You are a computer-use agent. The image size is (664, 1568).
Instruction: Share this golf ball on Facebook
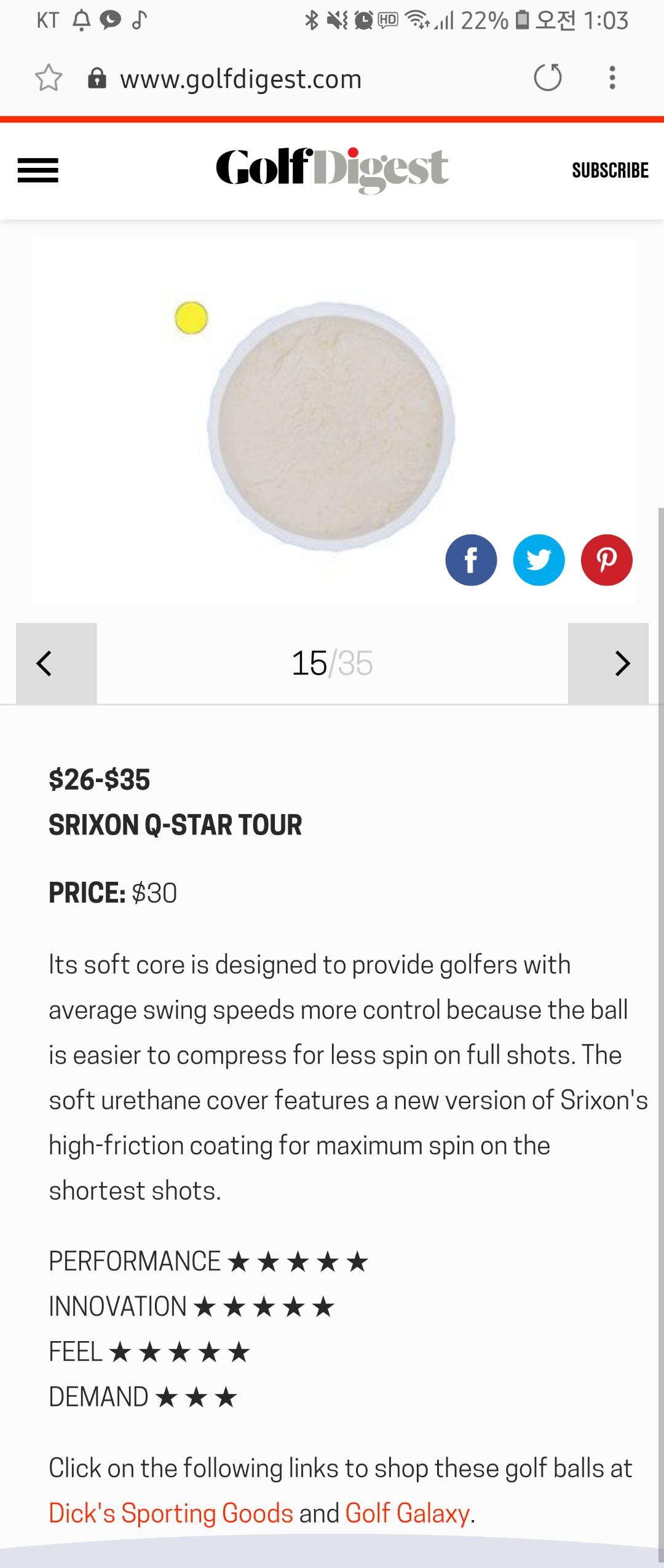pos(471,560)
